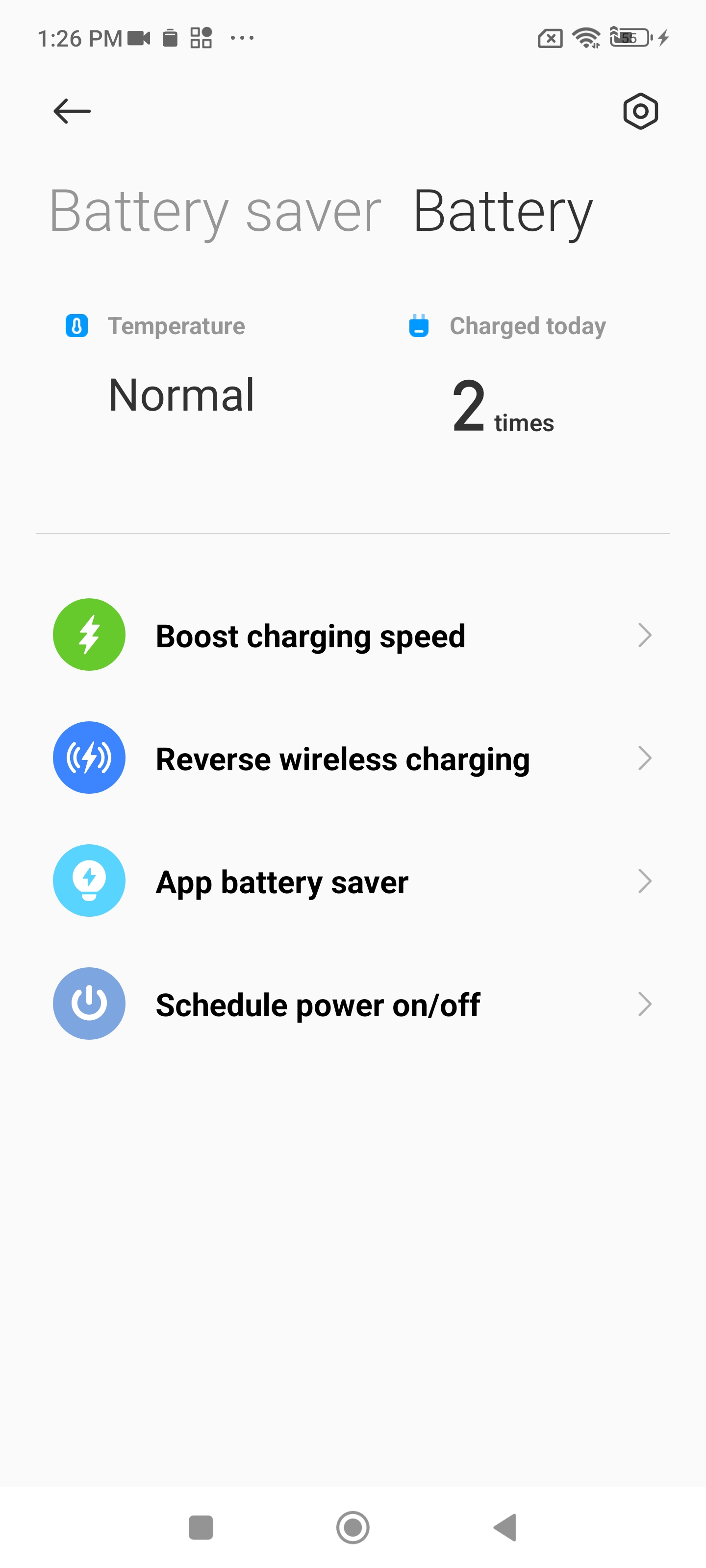The image size is (706, 1568).
Task: Go back using the top arrow
Action: coord(72,111)
